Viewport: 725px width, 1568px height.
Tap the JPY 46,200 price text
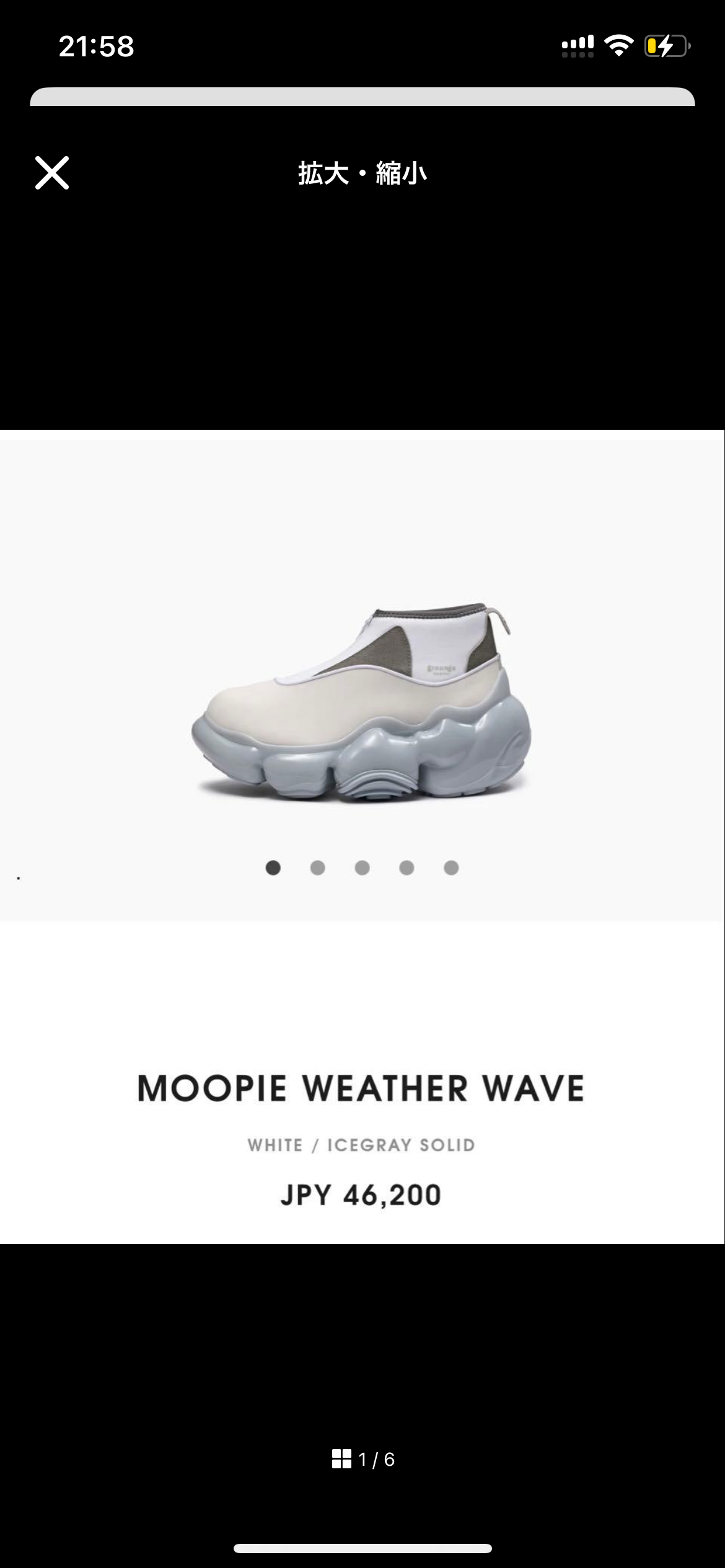[x=362, y=1195]
